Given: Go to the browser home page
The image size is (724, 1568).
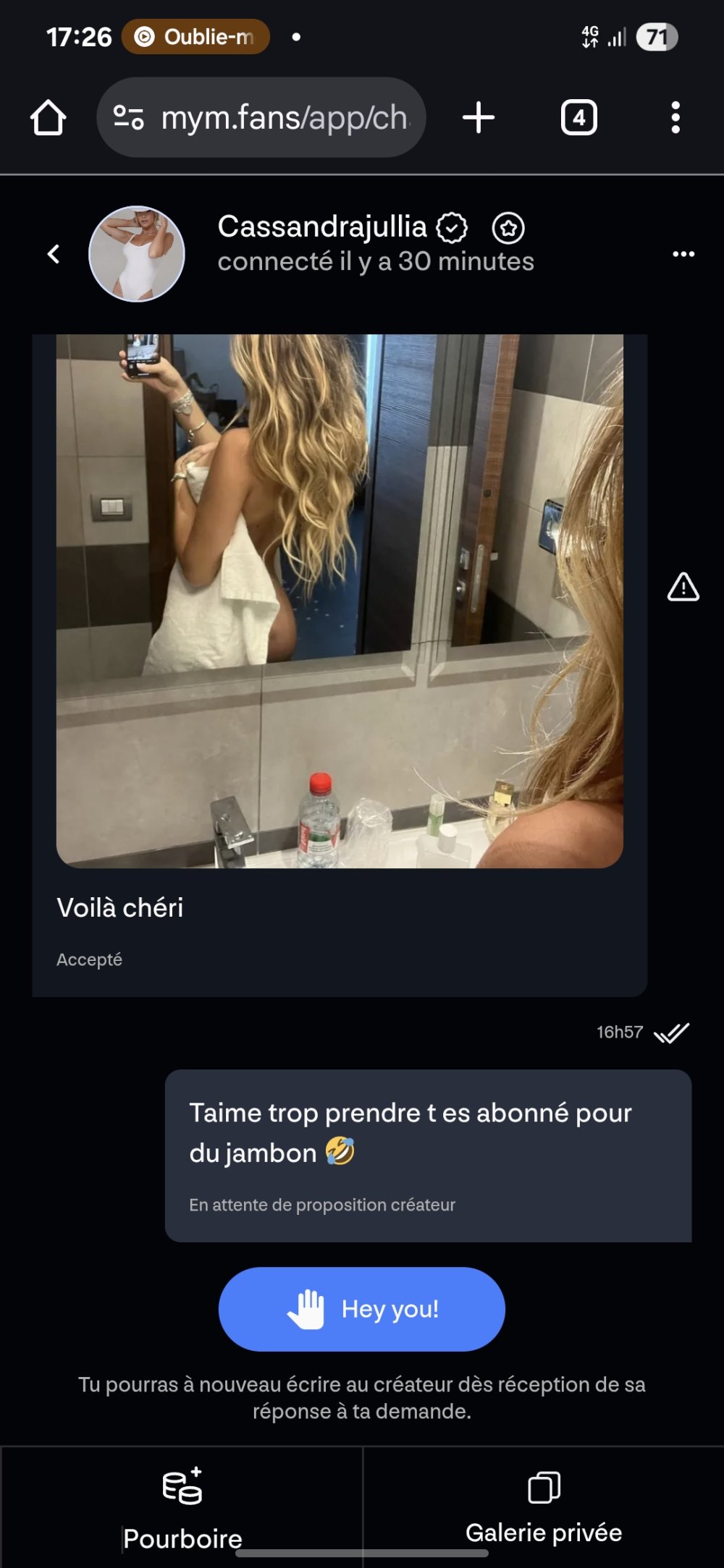Looking at the screenshot, I should pyautogui.click(x=49, y=118).
